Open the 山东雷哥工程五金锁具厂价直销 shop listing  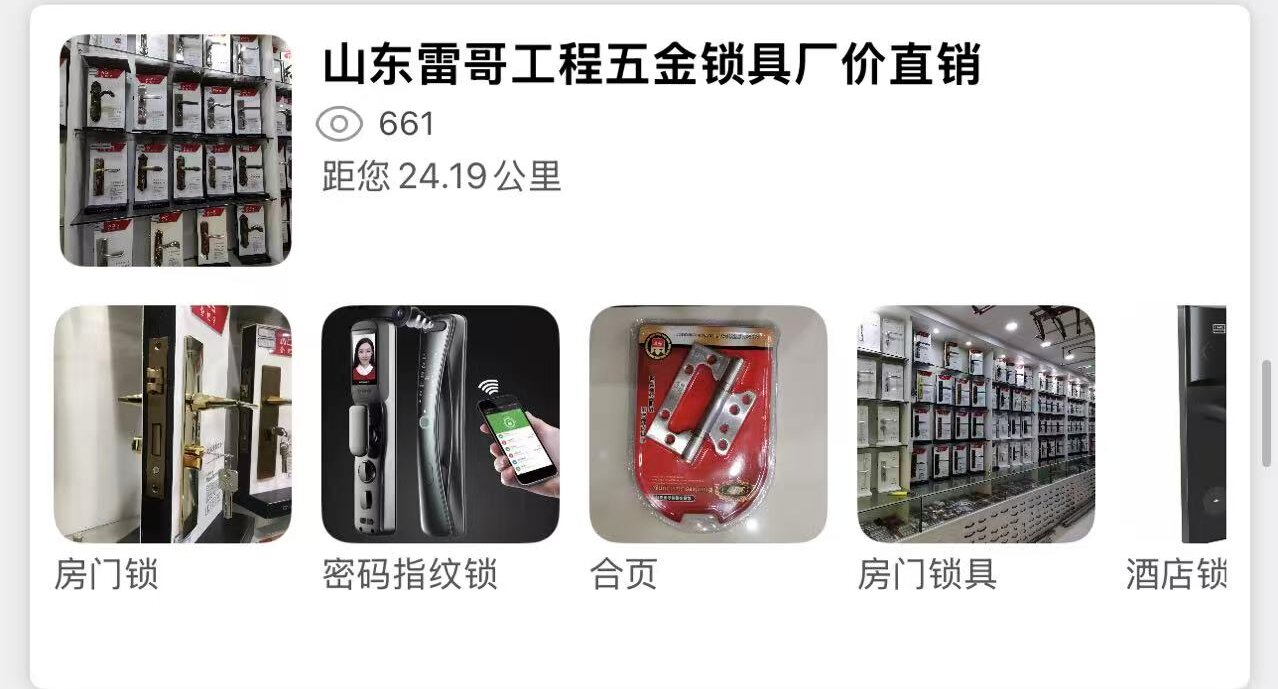(x=650, y=66)
